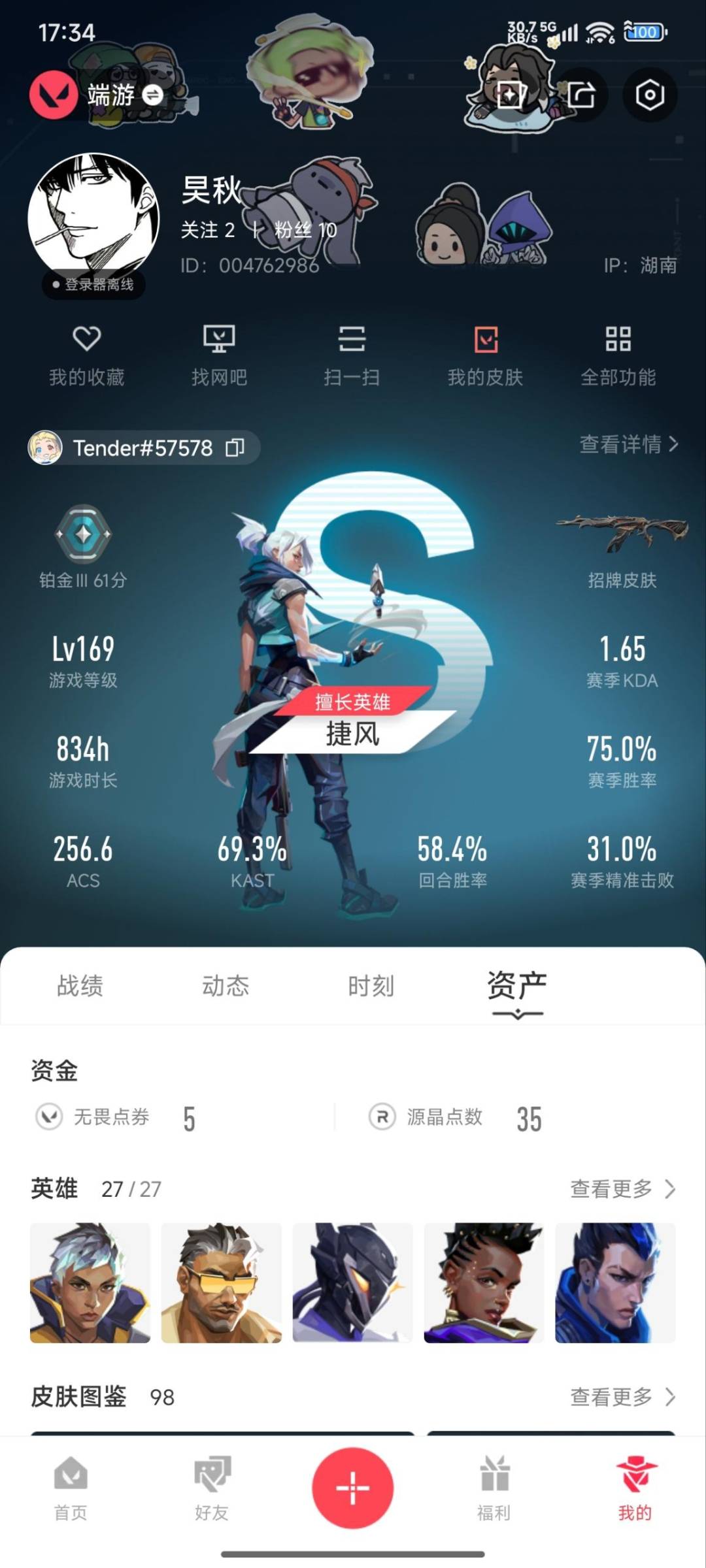Screen dimensions: 706x1568
Task: Switch to the 时刻 tab
Action: (x=371, y=985)
